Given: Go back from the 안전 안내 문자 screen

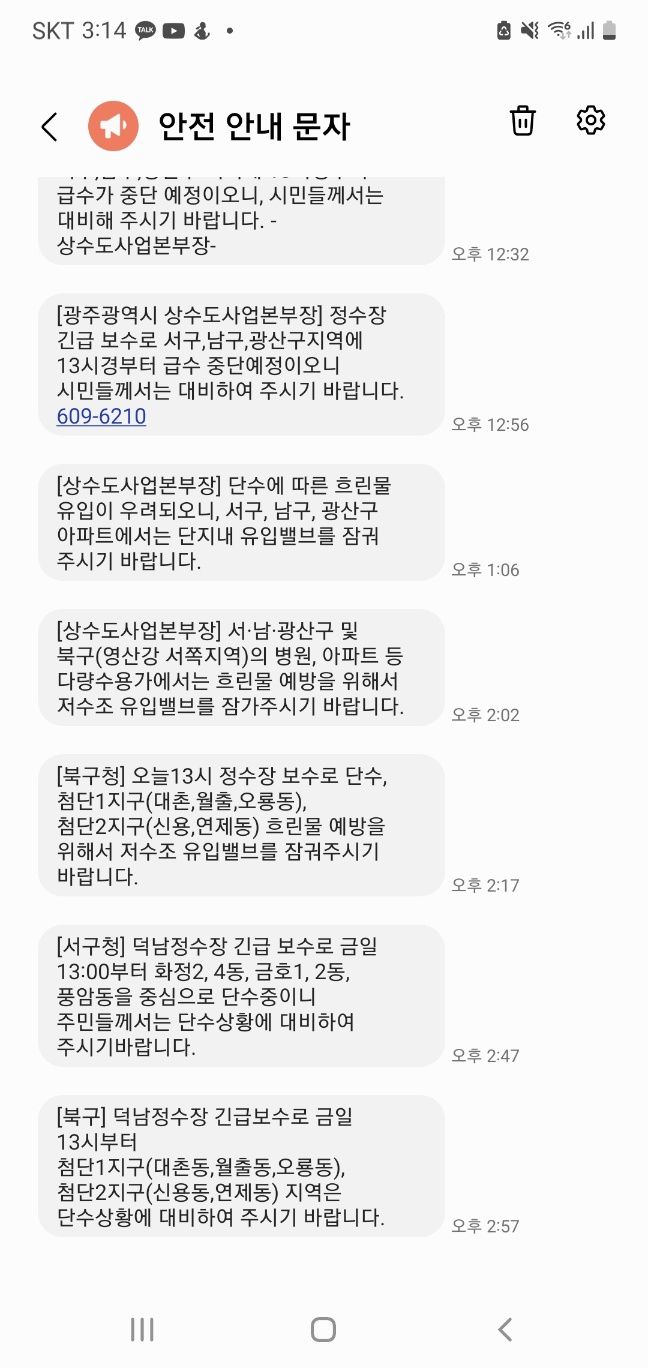Looking at the screenshot, I should click(x=49, y=127).
